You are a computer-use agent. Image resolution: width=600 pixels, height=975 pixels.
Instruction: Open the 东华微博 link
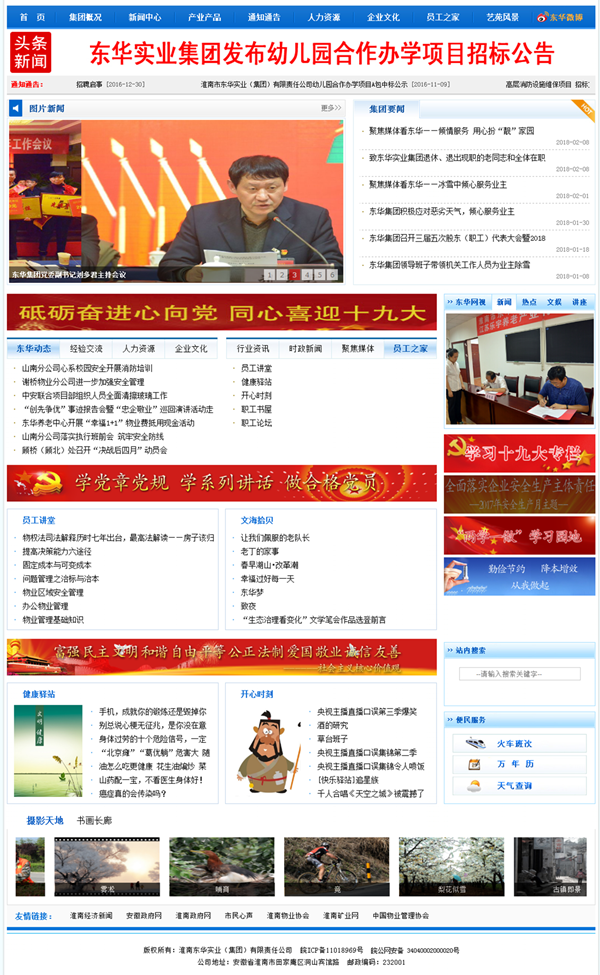click(566, 17)
